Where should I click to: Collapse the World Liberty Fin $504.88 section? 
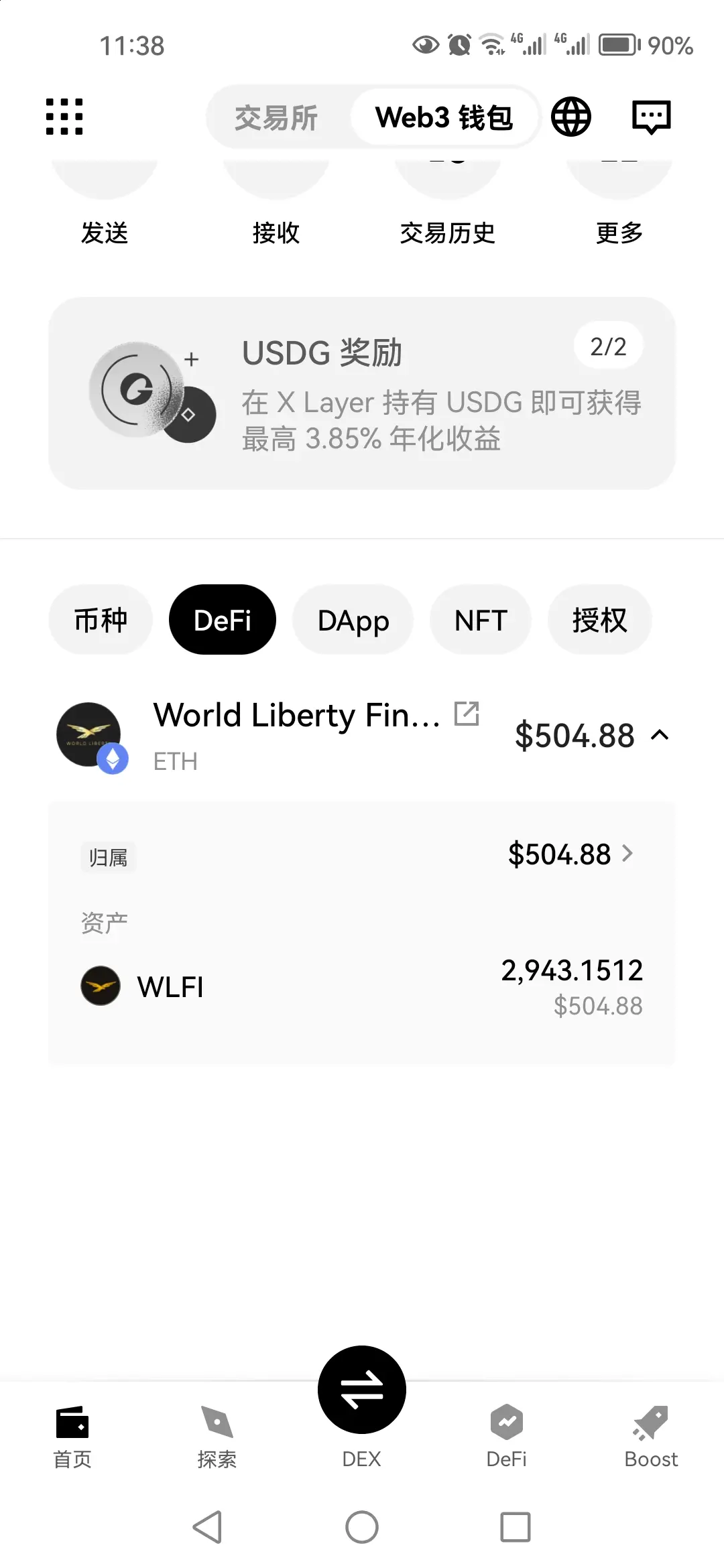(660, 736)
